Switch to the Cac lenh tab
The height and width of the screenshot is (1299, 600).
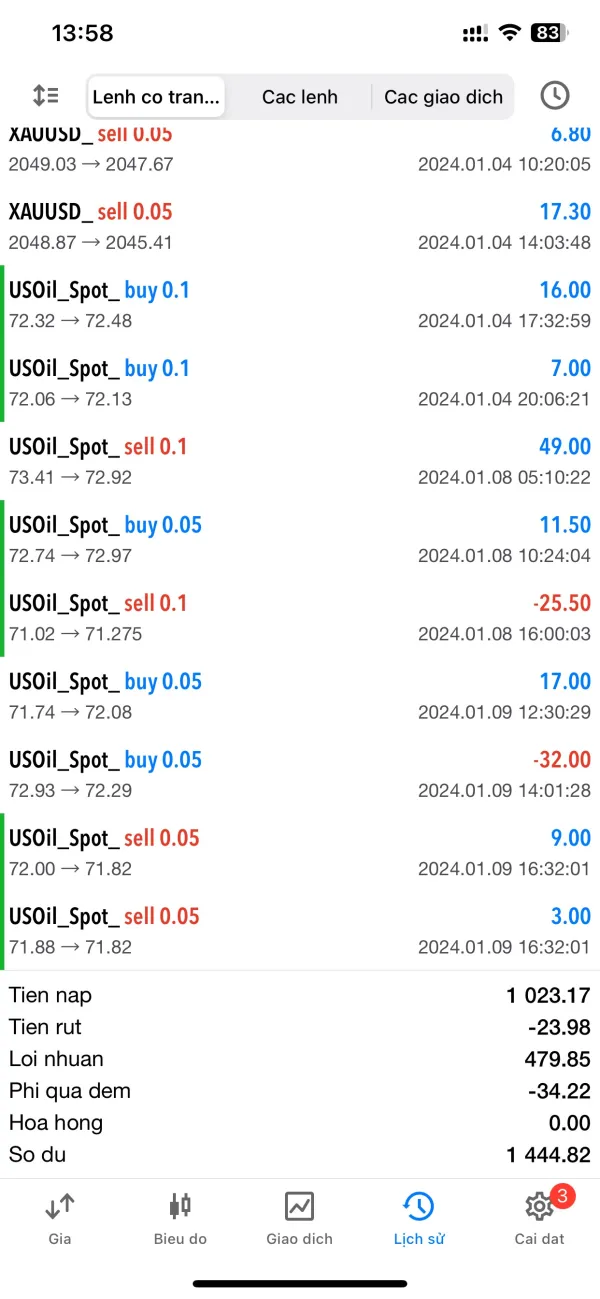click(299, 97)
